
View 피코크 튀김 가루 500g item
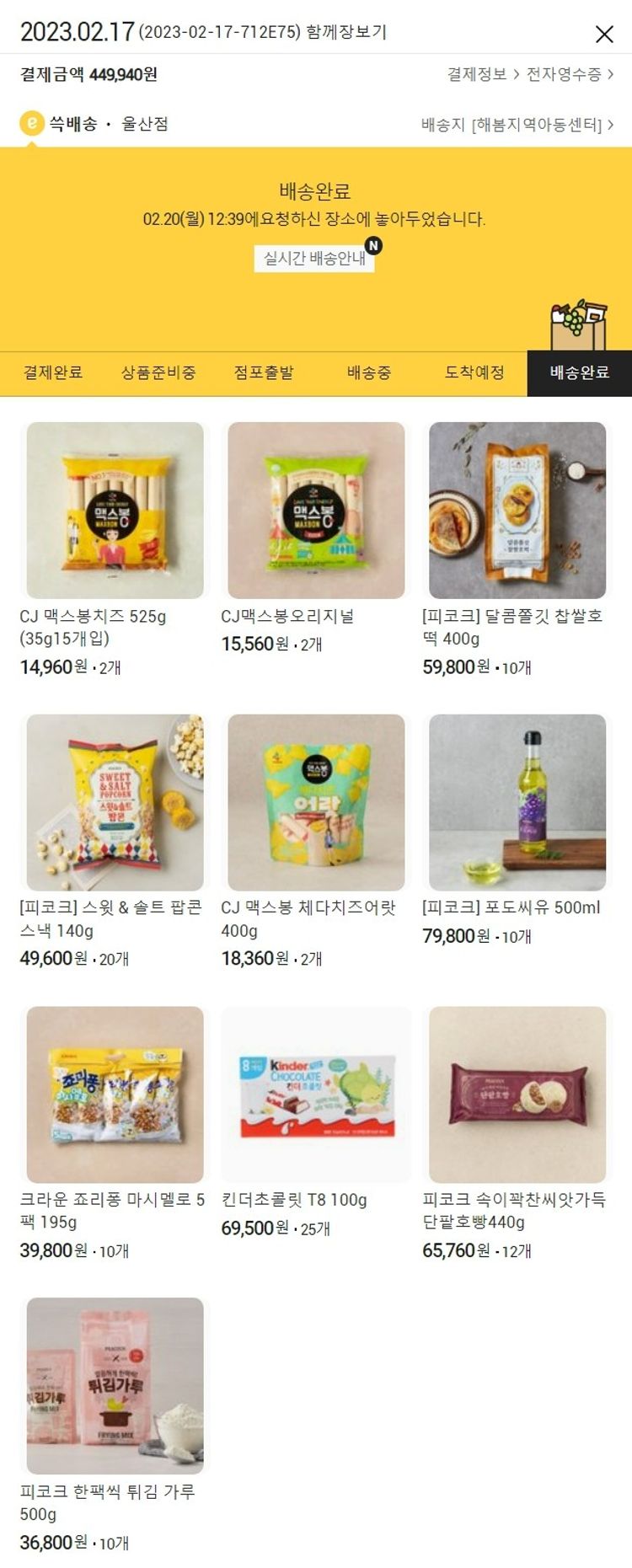pyautogui.click(x=115, y=1385)
